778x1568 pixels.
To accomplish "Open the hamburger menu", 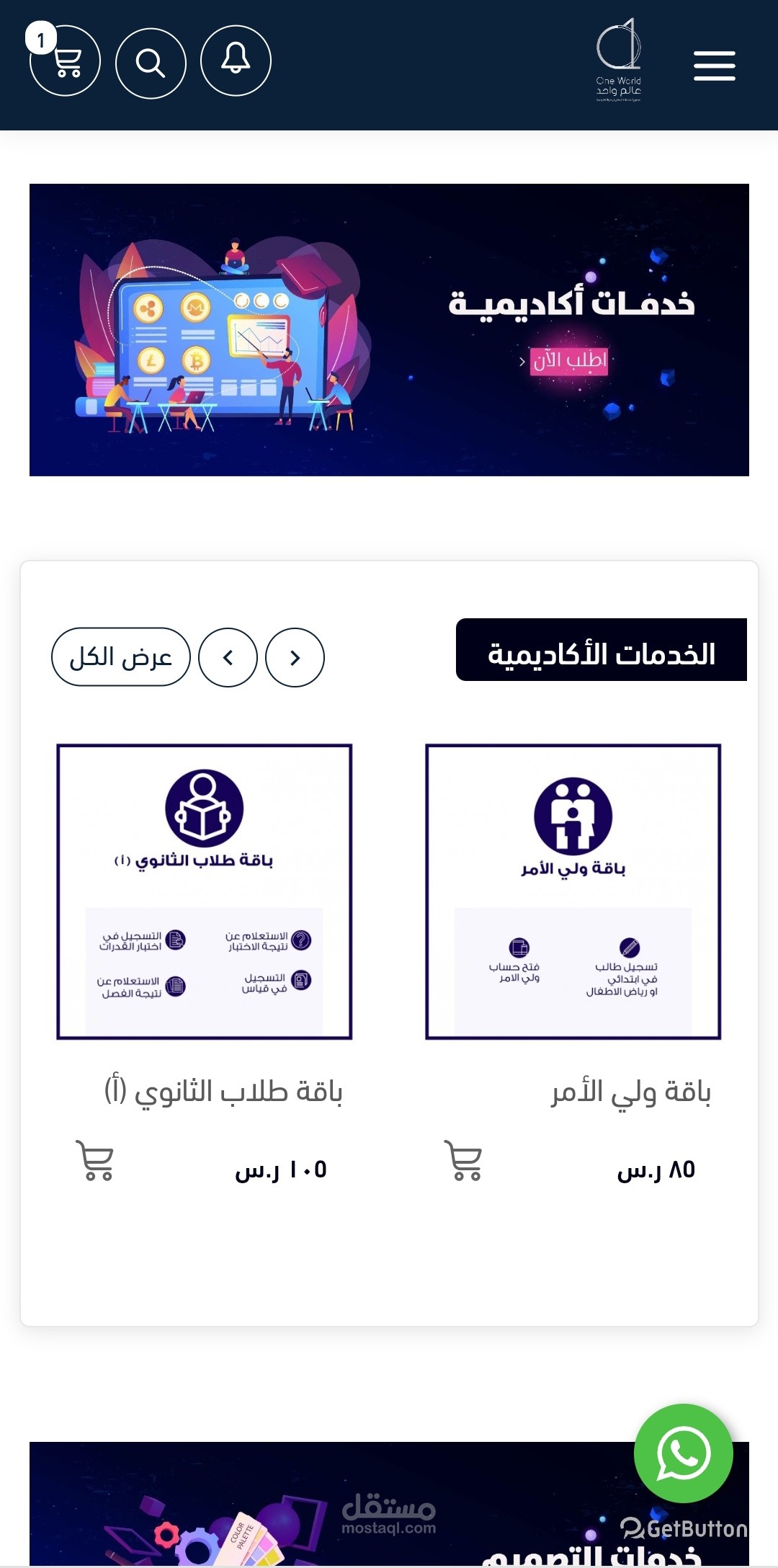I will point(715,66).
